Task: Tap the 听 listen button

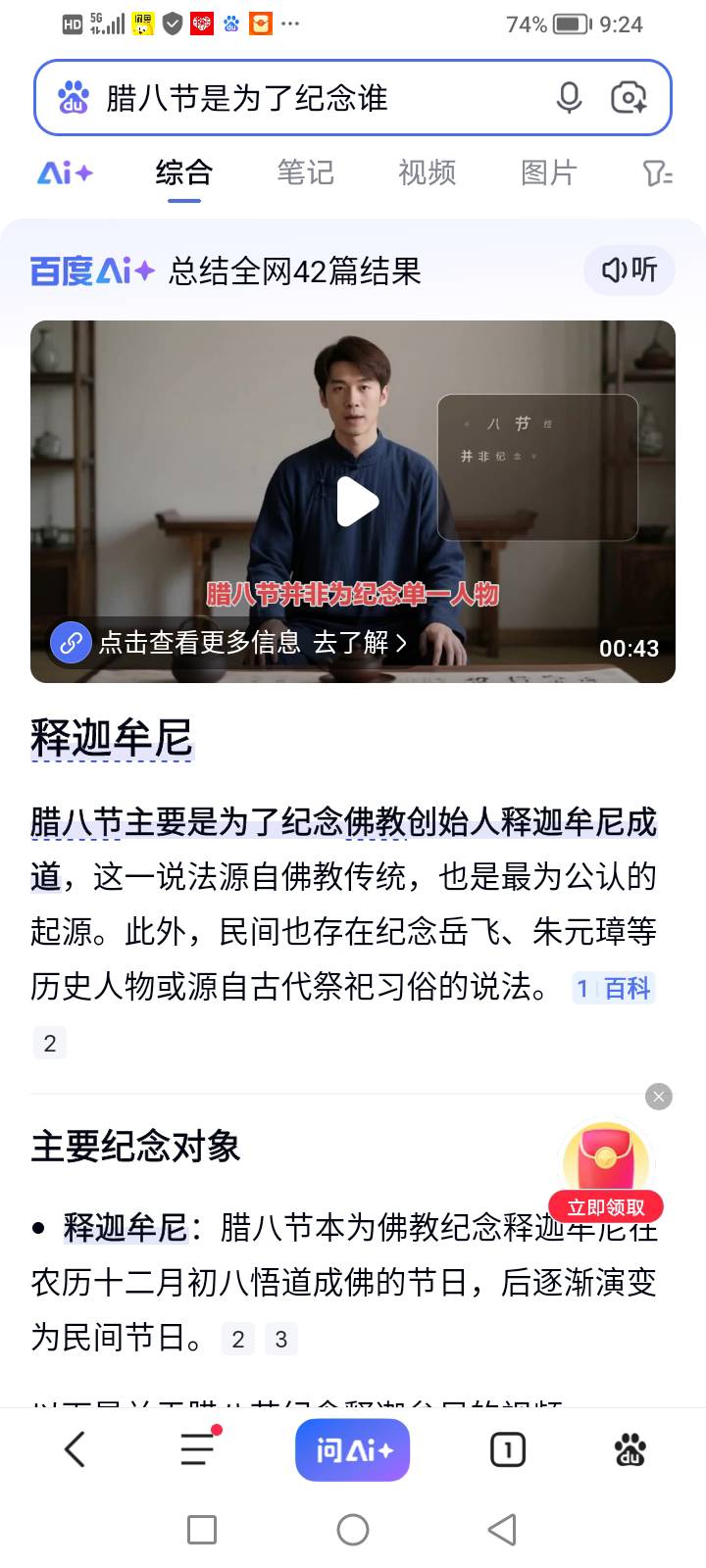Action: [630, 269]
